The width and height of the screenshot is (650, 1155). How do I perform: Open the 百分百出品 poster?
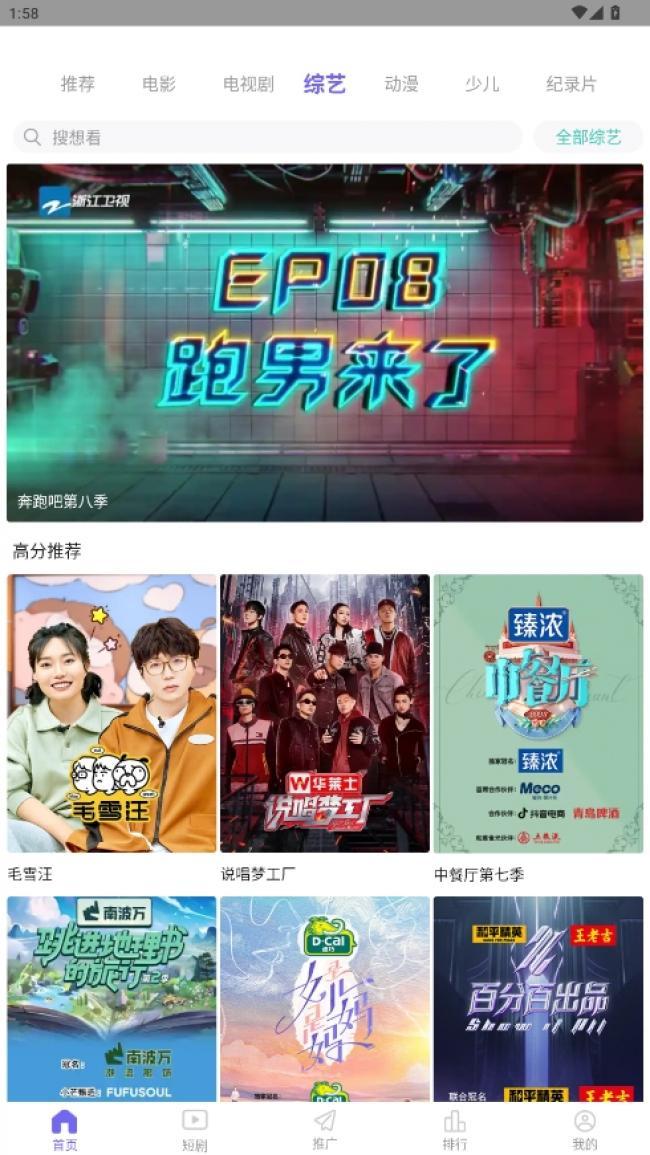tap(538, 998)
